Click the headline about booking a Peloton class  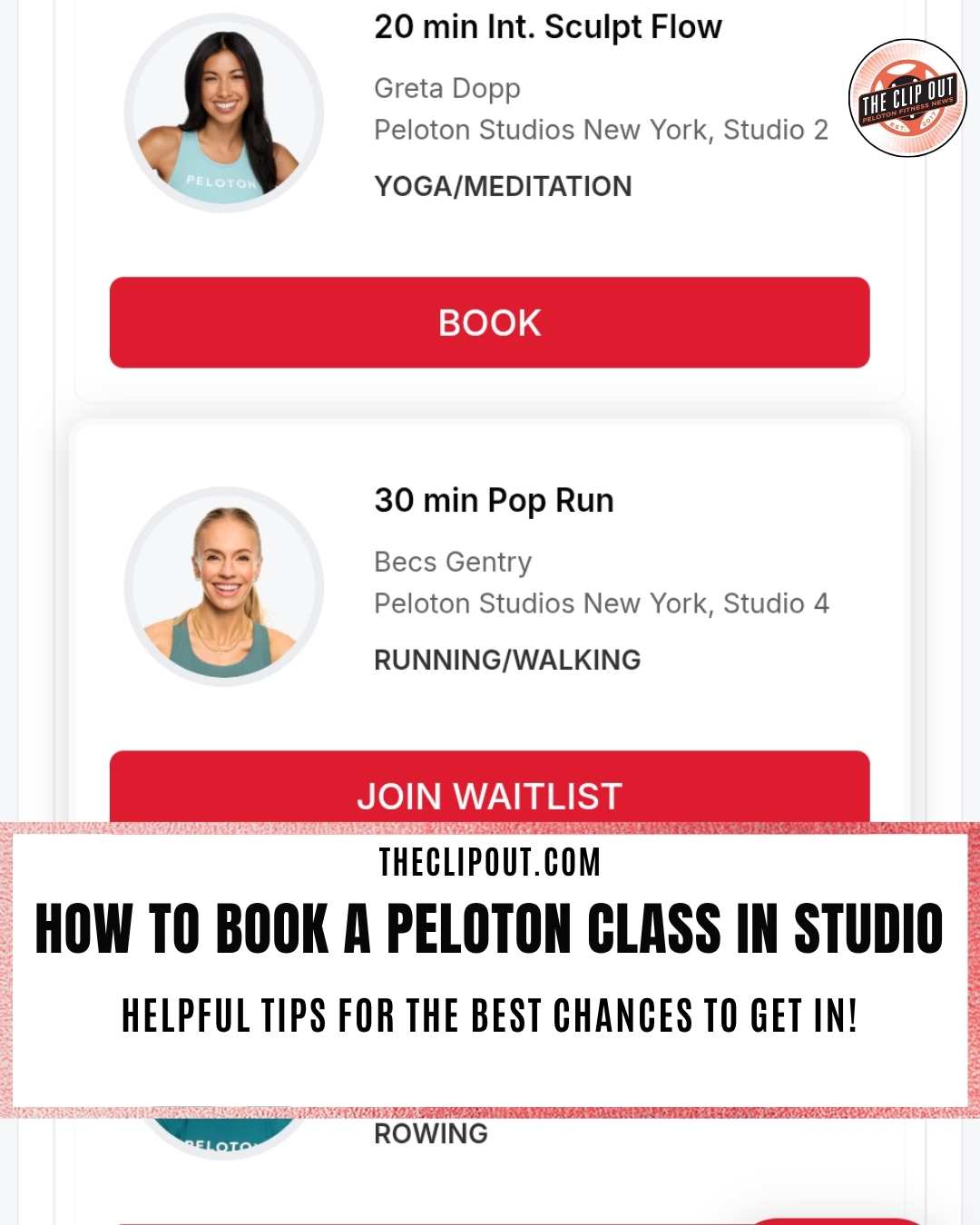(x=490, y=928)
